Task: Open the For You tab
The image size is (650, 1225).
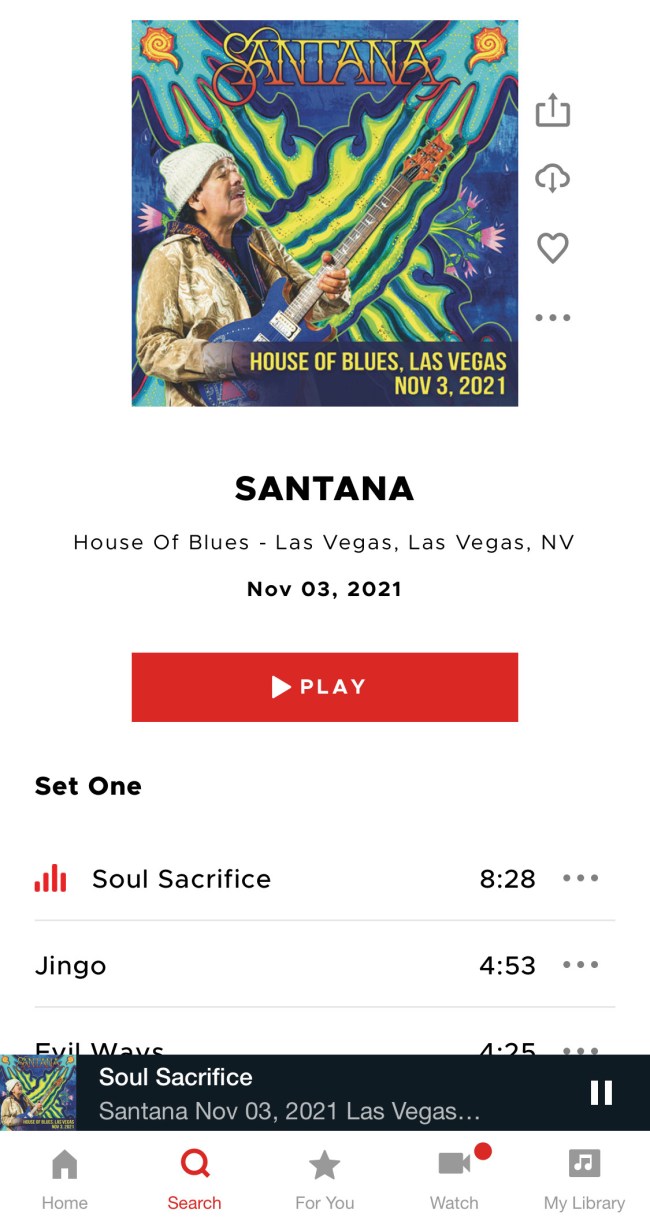Action: (324, 1180)
